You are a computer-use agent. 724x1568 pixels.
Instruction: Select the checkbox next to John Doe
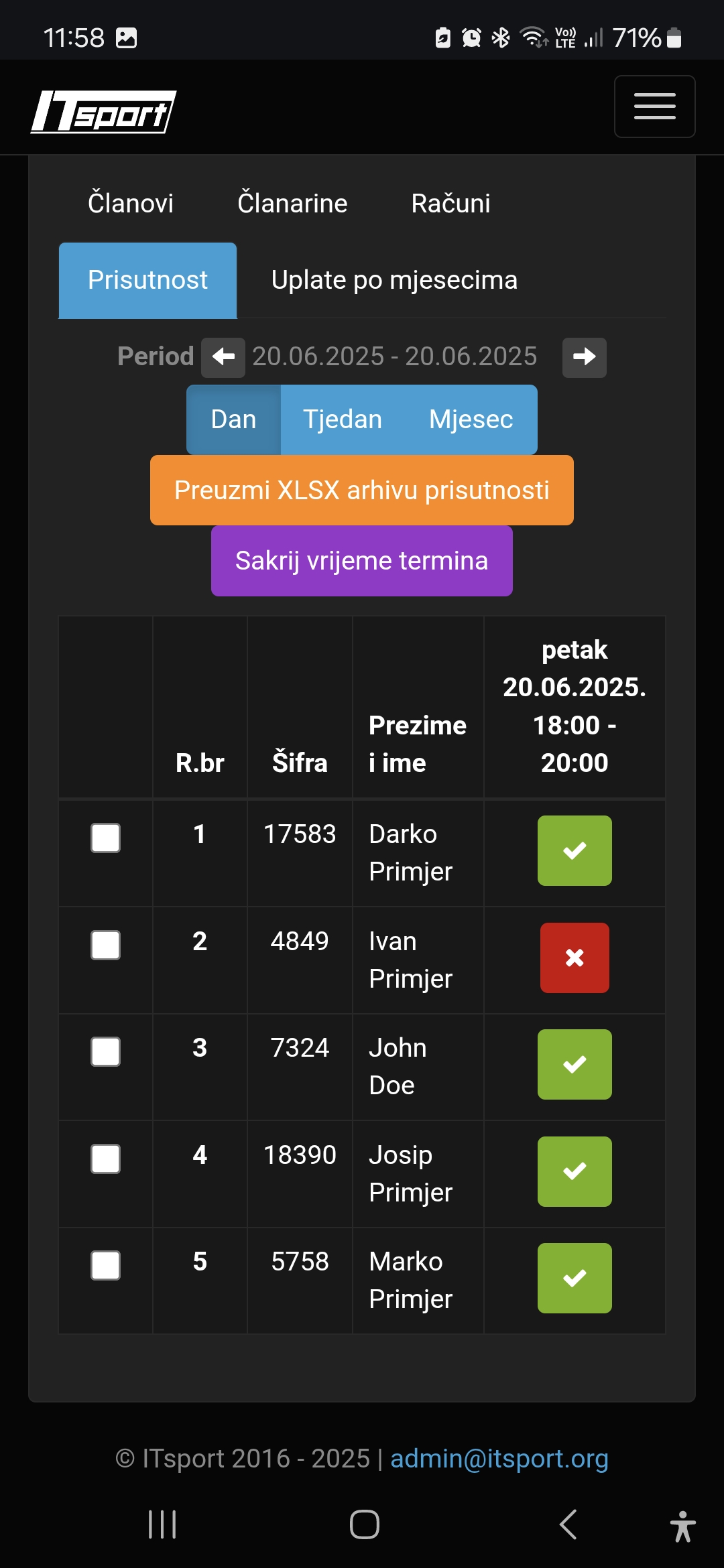[x=106, y=1052]
